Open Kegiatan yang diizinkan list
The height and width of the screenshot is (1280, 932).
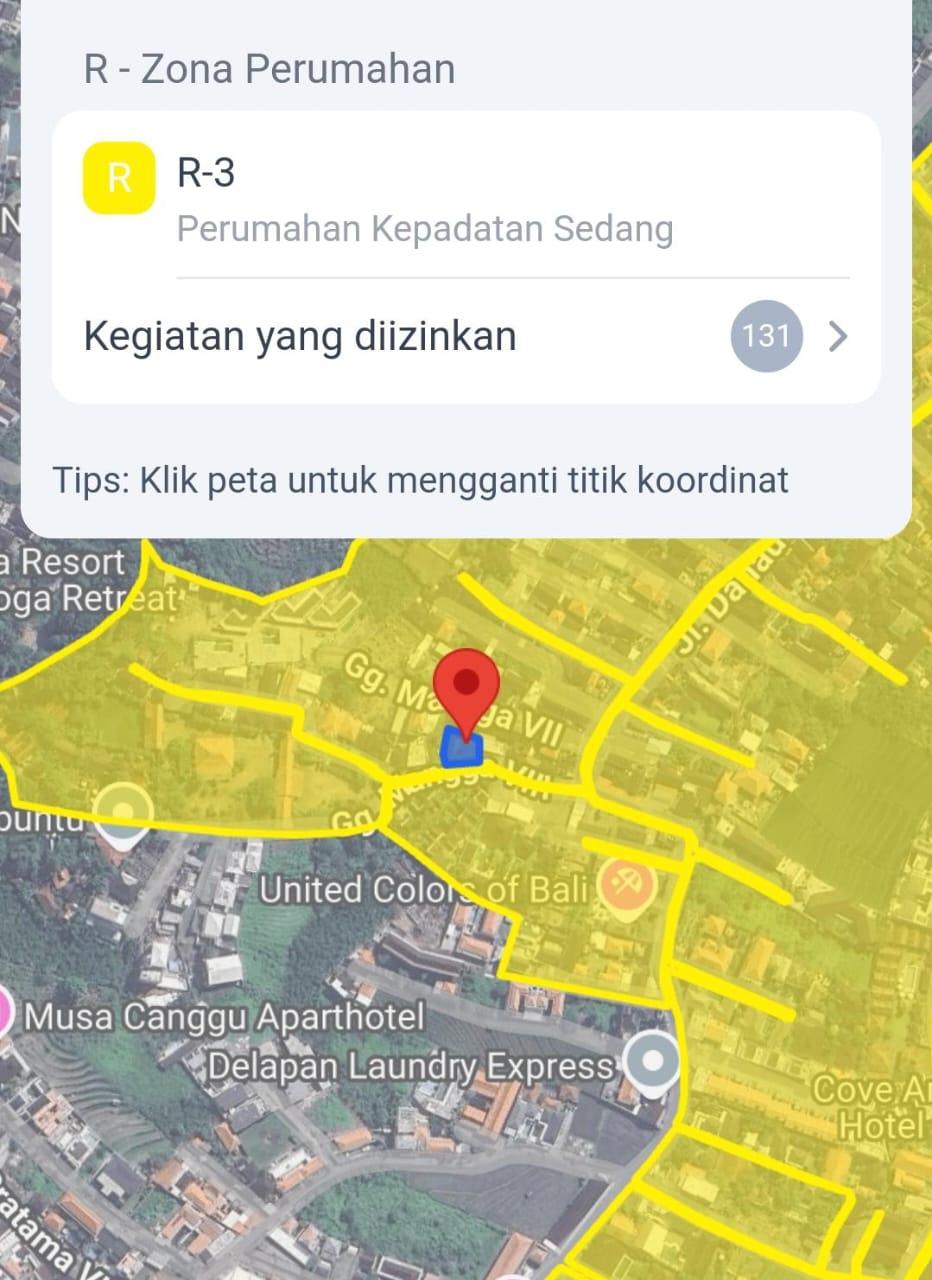[x=466, y=336]
